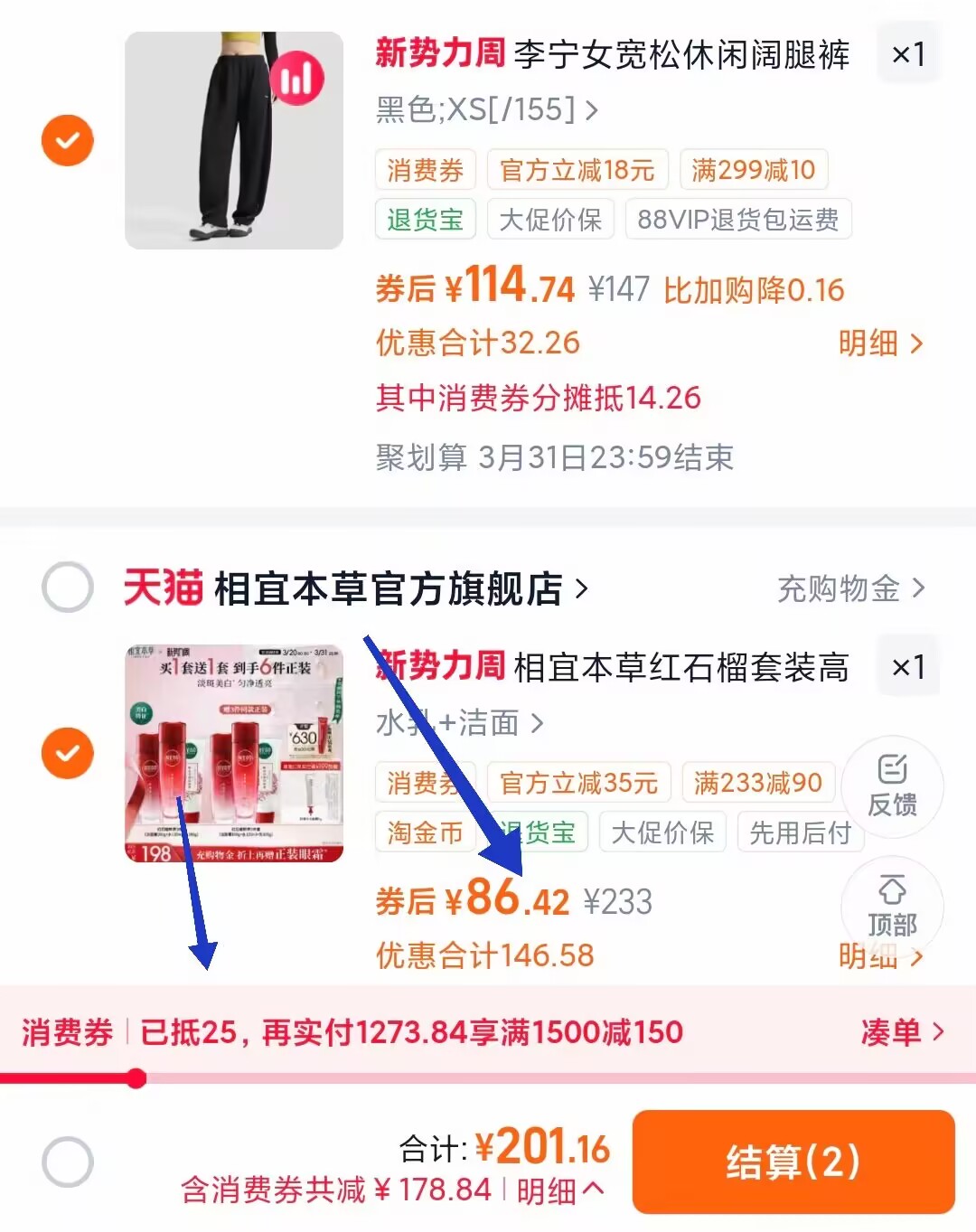The width and height of the screenshot is (976, 1232).
Task: Change the 水乳+洁面 variant option
Action: click(x=460, y=723)
